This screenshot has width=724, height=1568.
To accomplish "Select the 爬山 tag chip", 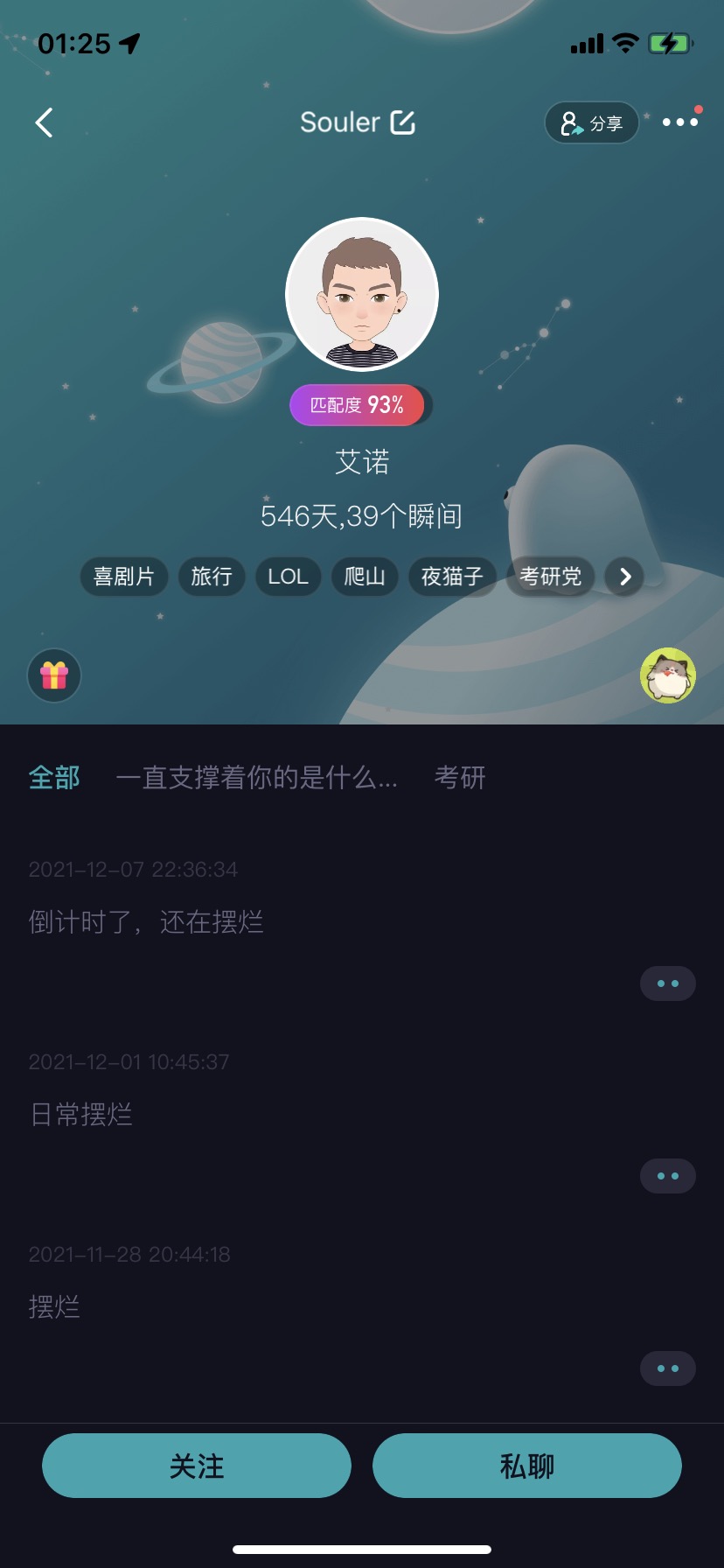I will pyautogui.click(x=365, y=577).
